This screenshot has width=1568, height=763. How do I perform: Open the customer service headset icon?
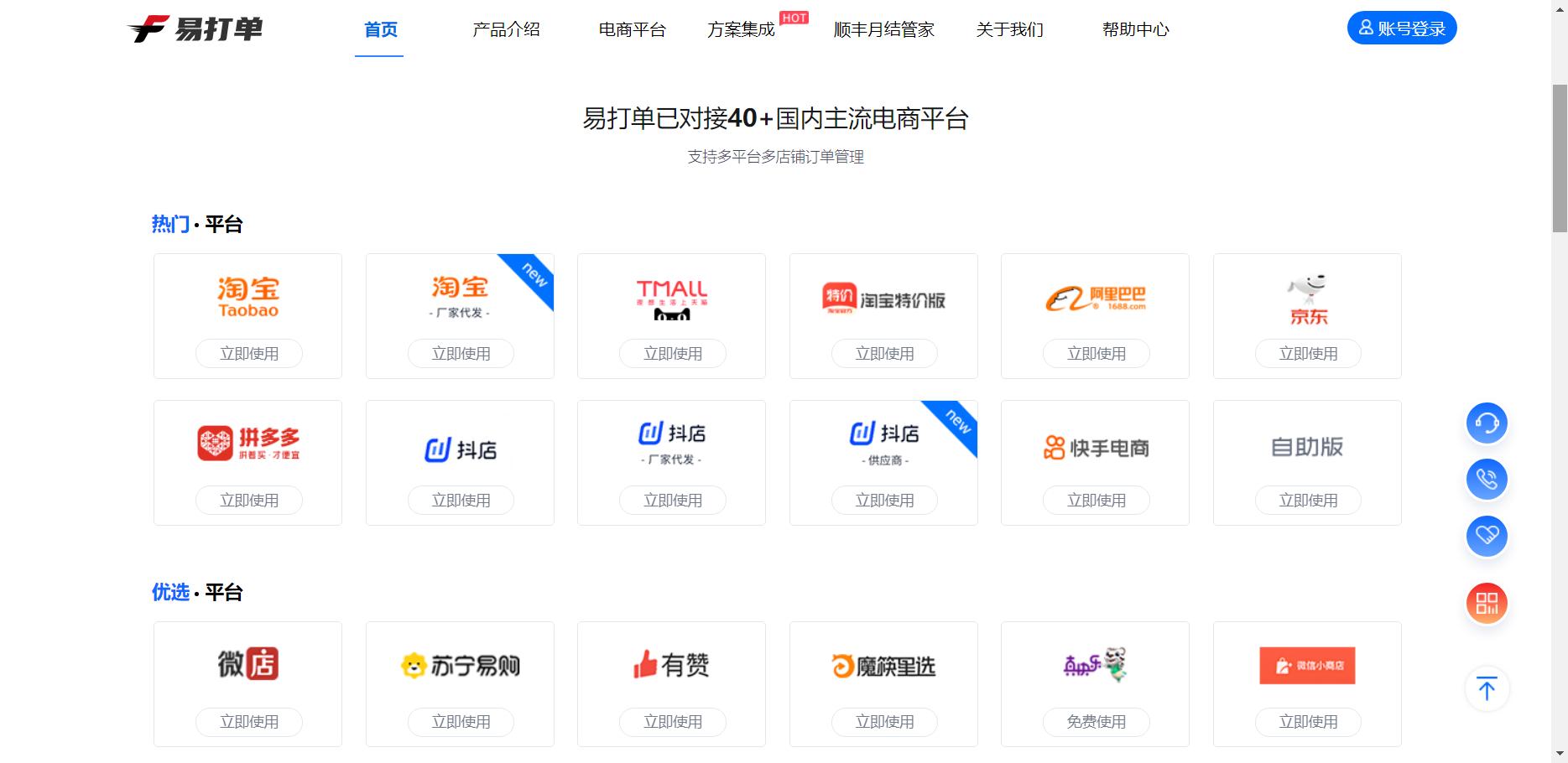[1487, 423]
